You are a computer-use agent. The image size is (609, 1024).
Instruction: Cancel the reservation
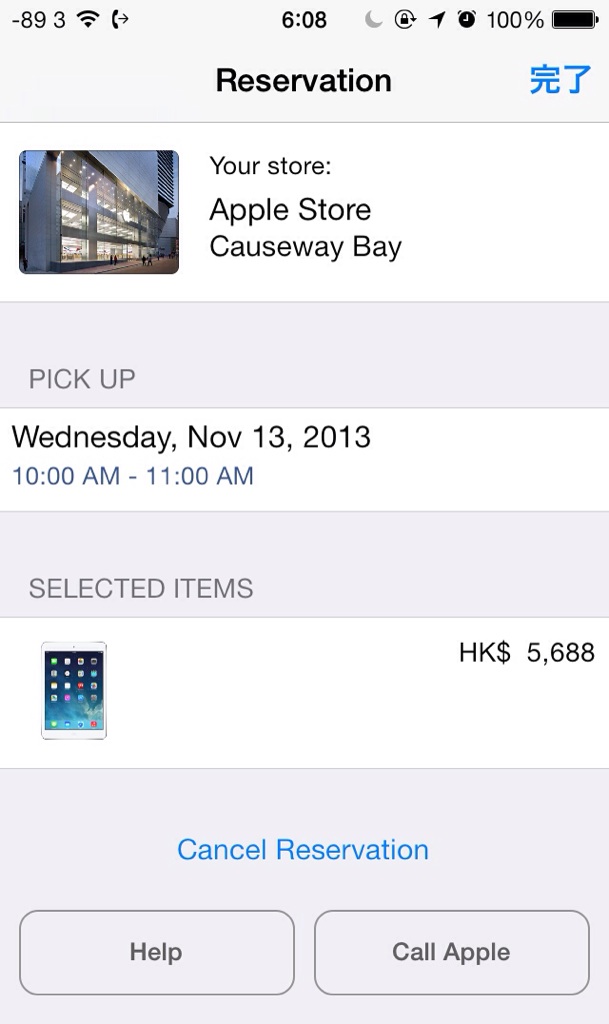[x=303, y=850]
